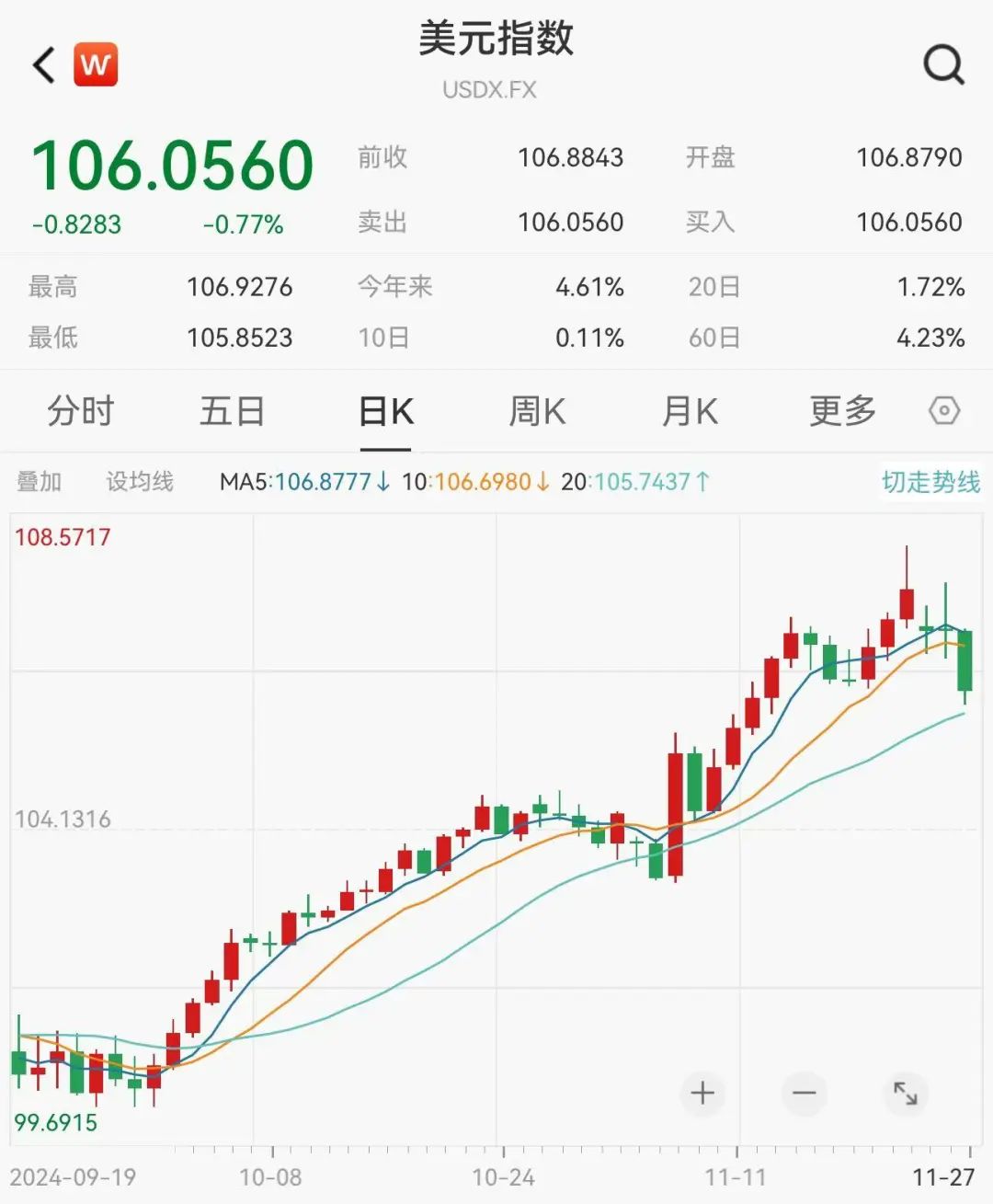Select the 日K chart tab
This screenshot has height=1204, width=993.
coord(385,411)
